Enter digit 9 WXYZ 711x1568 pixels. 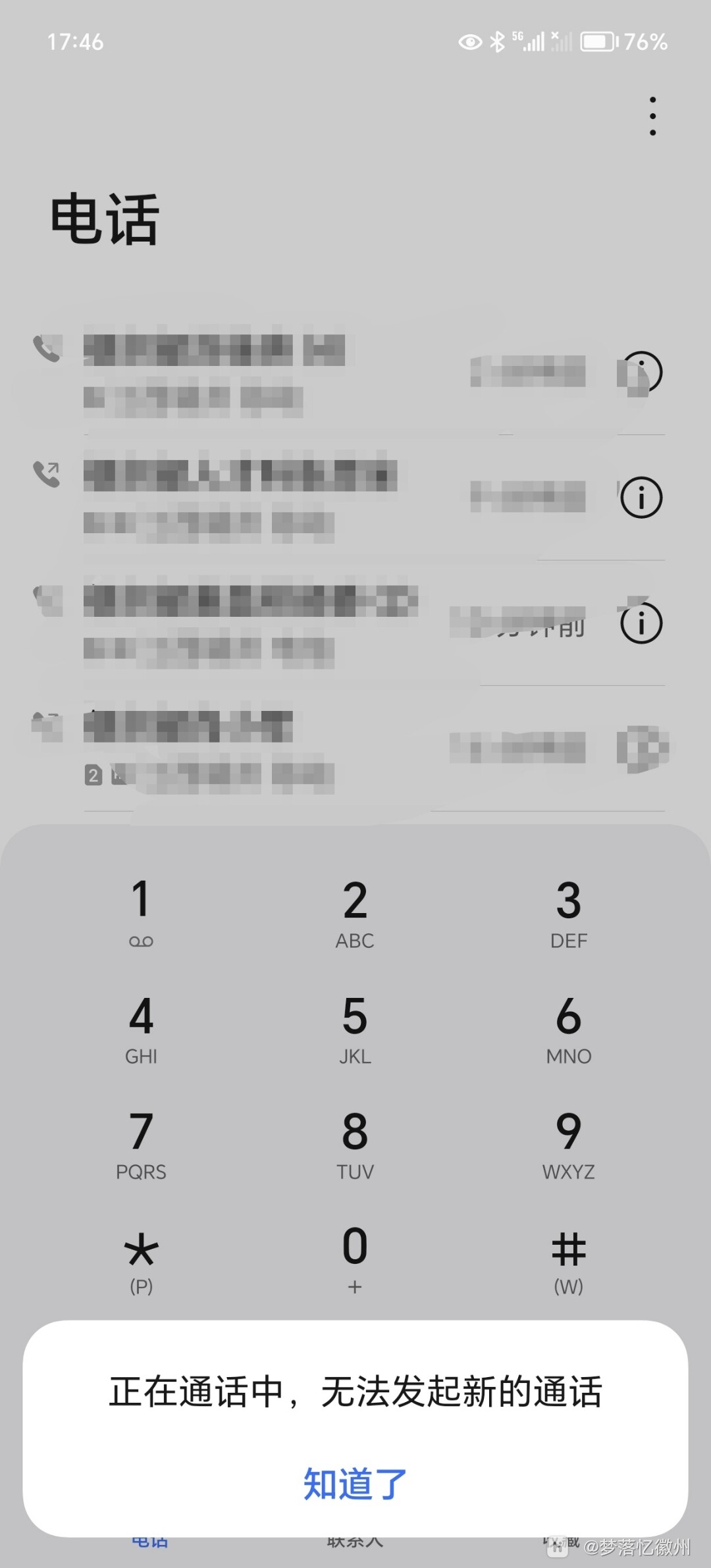tap(568, 1143)
